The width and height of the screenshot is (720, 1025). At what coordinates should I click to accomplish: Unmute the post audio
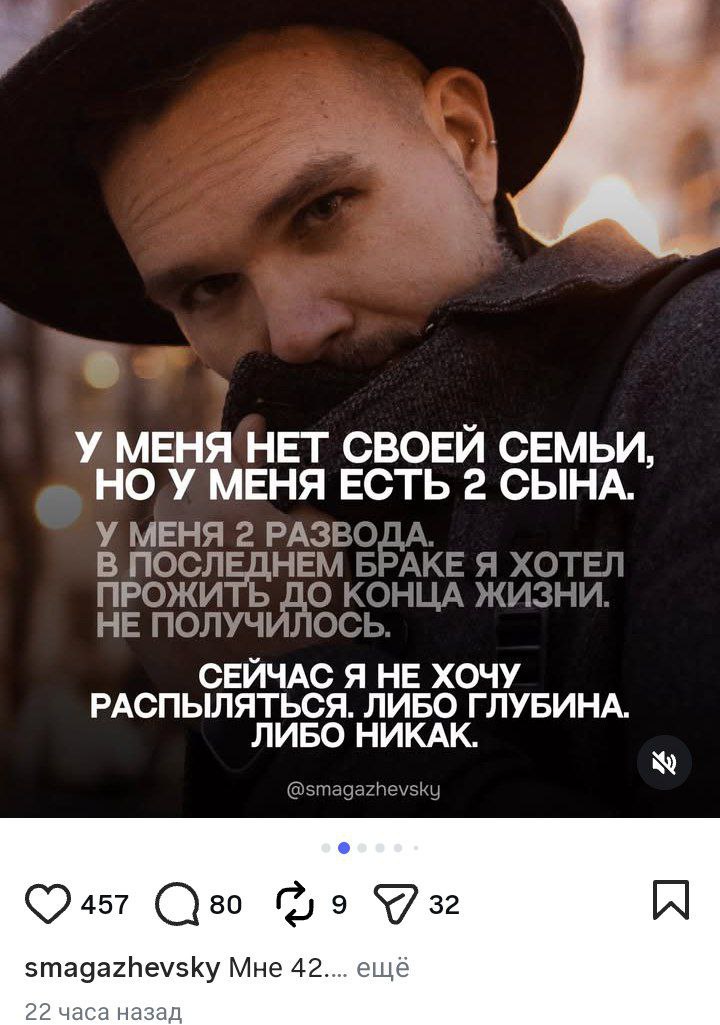coord(664,765)
